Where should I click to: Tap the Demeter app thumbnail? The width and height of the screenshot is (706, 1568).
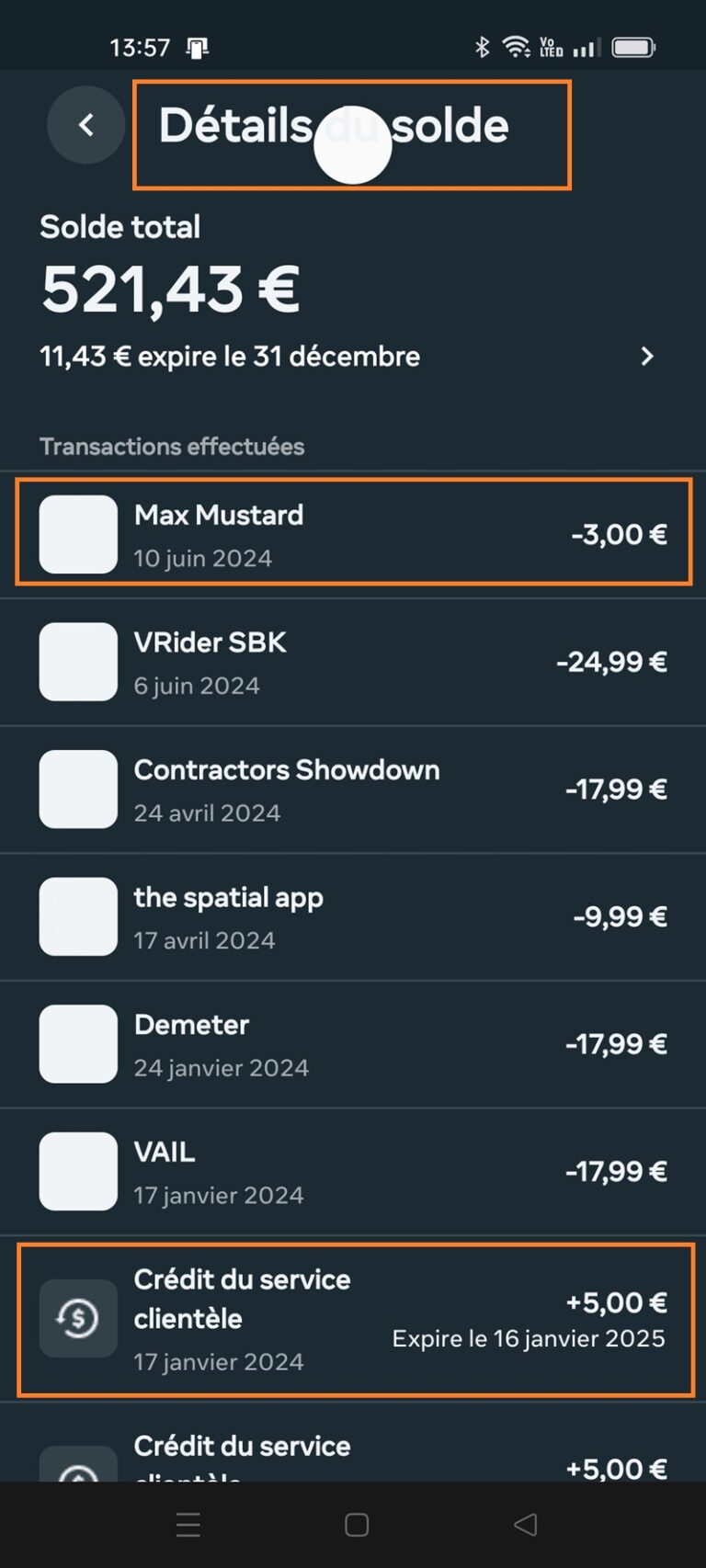click(77, 1043)
